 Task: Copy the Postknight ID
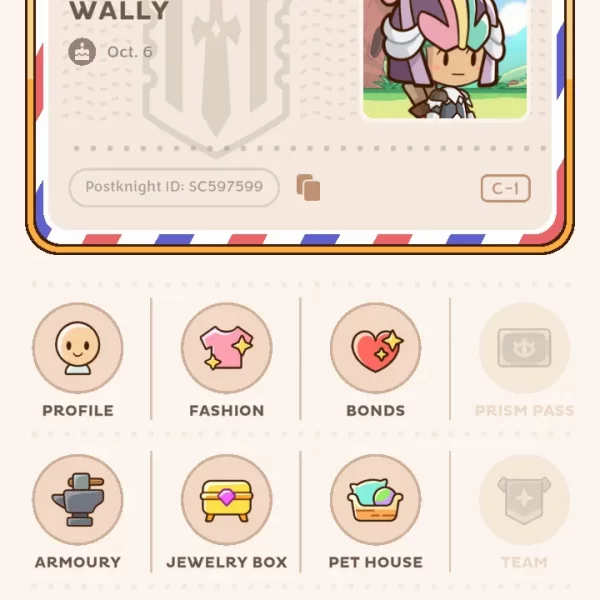tap(308, 187)
